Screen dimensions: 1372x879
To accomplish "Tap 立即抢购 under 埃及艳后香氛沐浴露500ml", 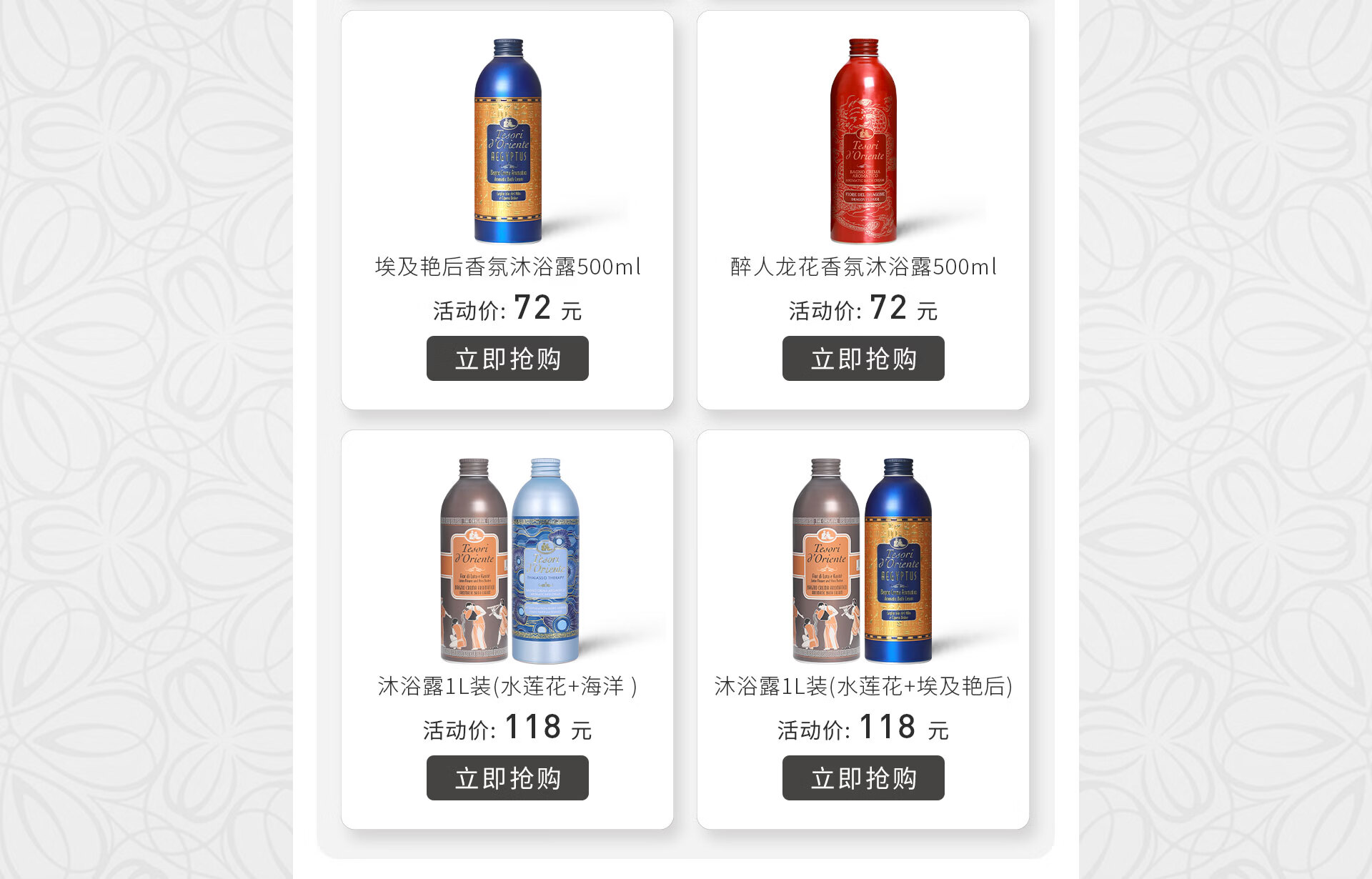I will (507, 358).
